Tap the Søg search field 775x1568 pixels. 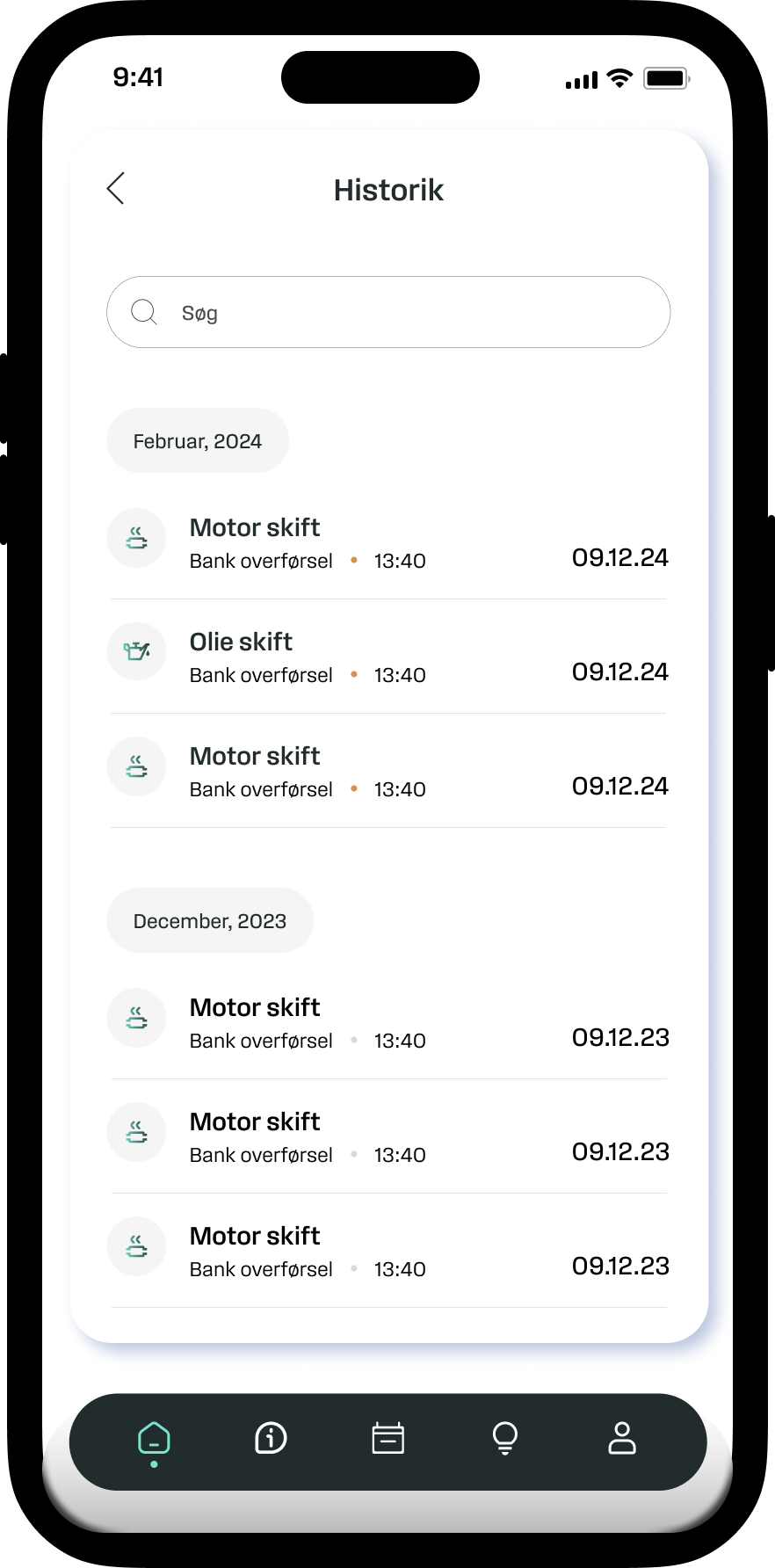tap(388, 312)
